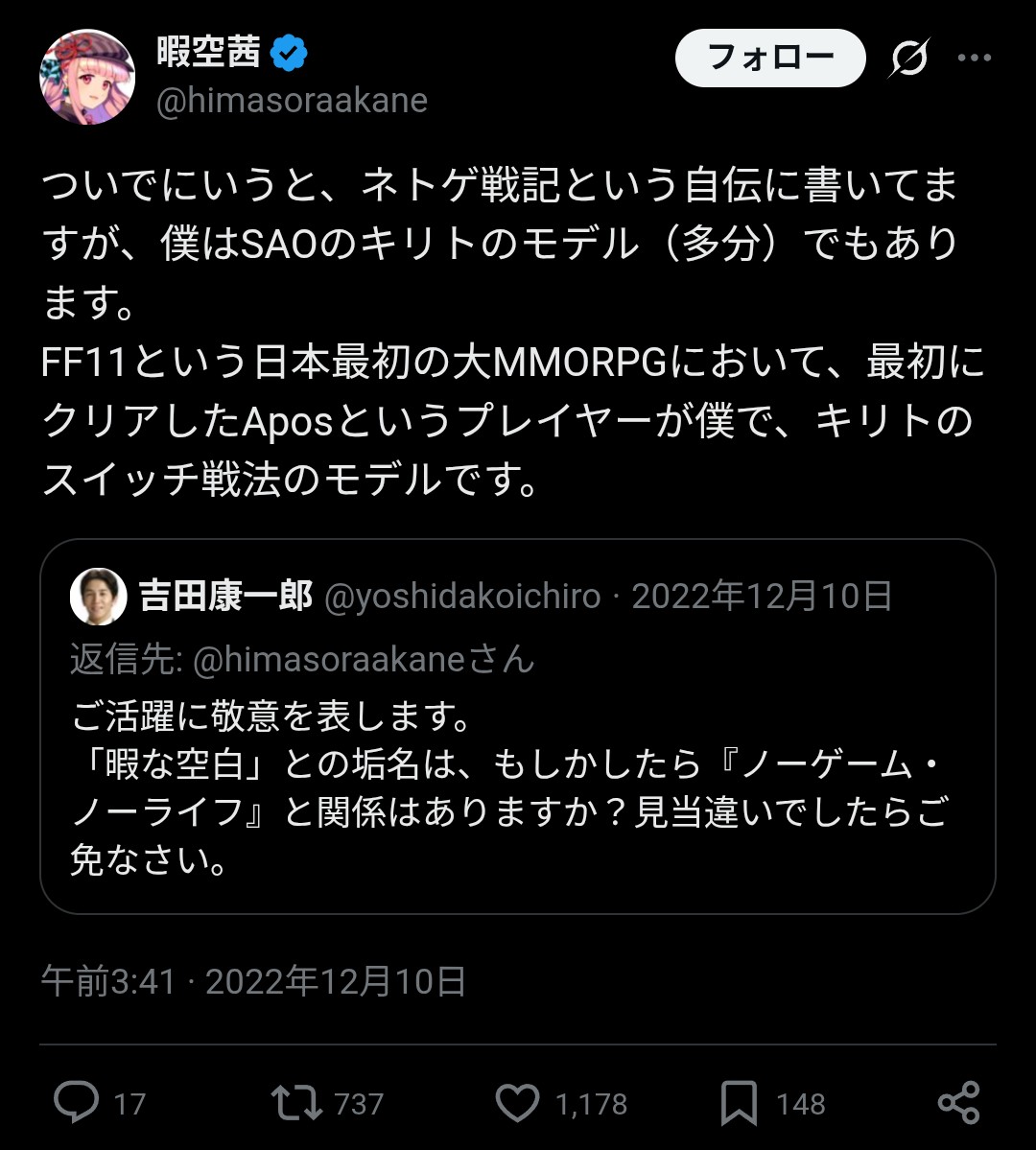The width and height of the screenshot is (1036, 1150).
Task: Open the @himasoraakane handle
Action: coord(292,101)
